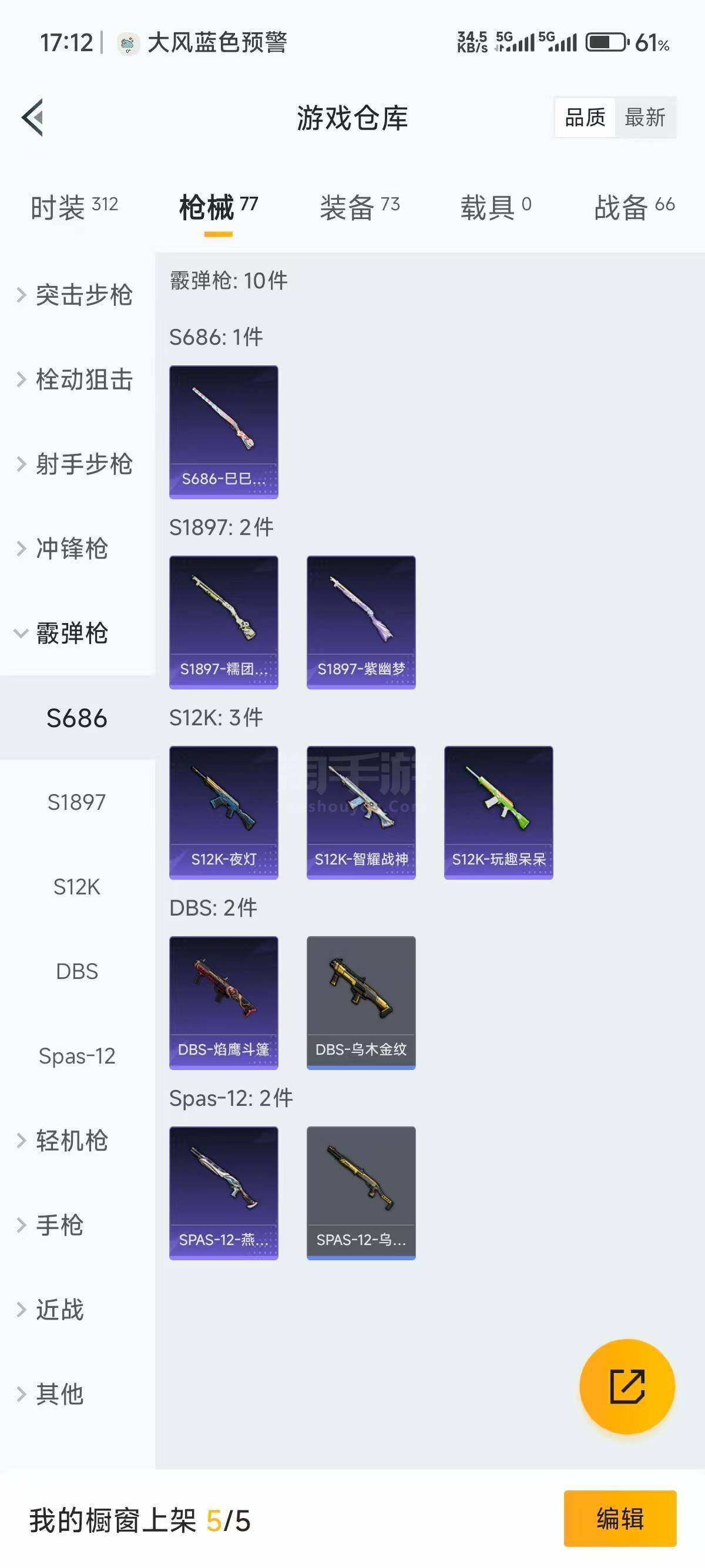Tap the 编辑 button

[x=620, y=1519]
